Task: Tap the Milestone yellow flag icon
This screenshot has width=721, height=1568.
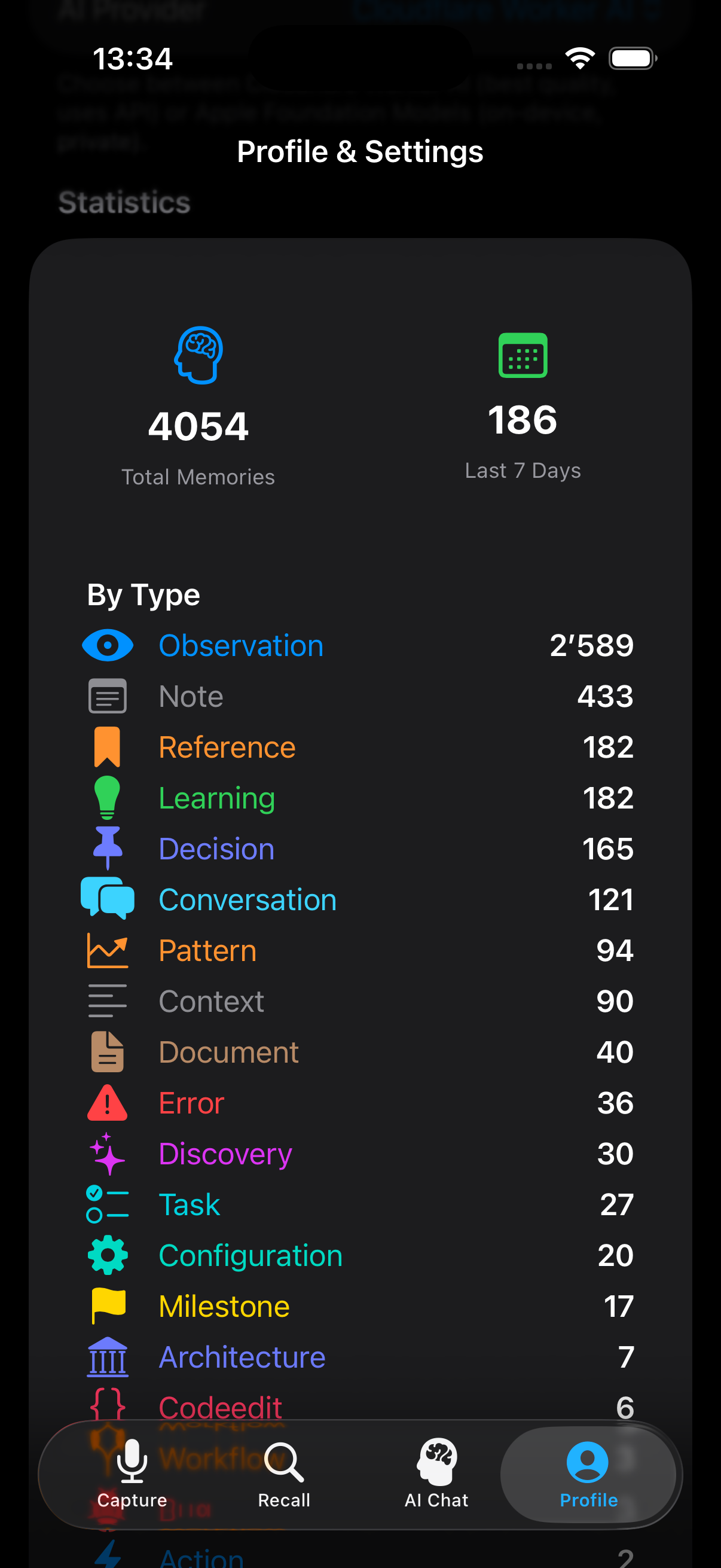Action: click(107, 1305)
